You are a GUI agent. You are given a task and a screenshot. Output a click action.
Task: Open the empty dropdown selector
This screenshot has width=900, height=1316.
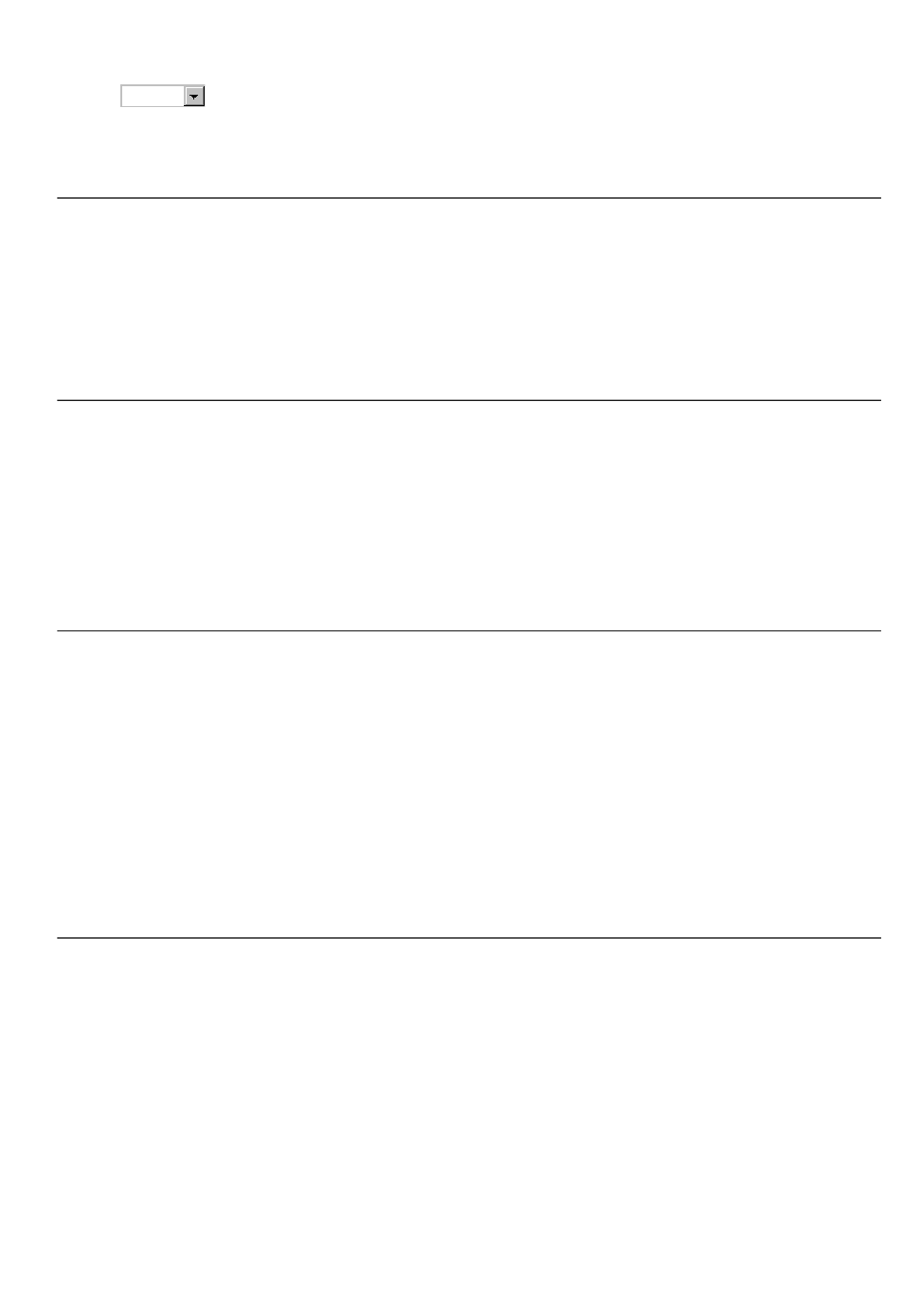[x=194, y=97]
